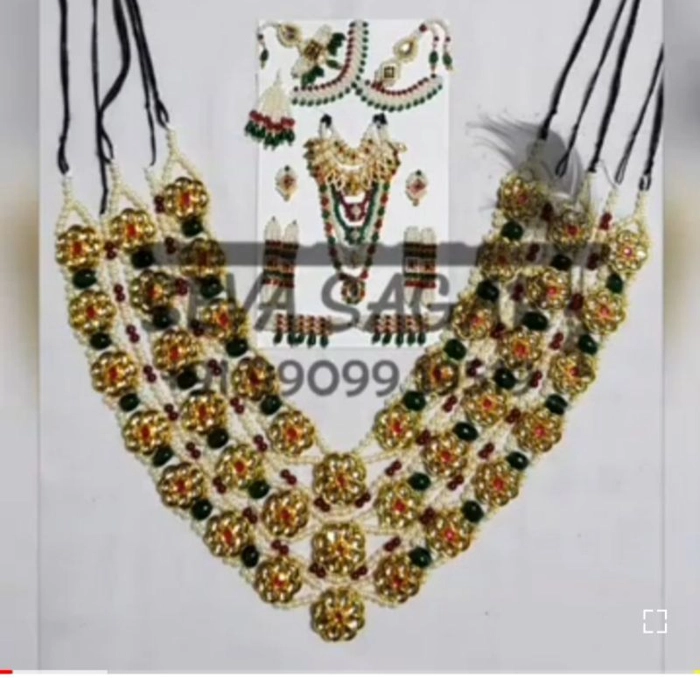This screenshot has width=700, height=678.
Task: Tap the video progress bar
Action: coord(350,673)
